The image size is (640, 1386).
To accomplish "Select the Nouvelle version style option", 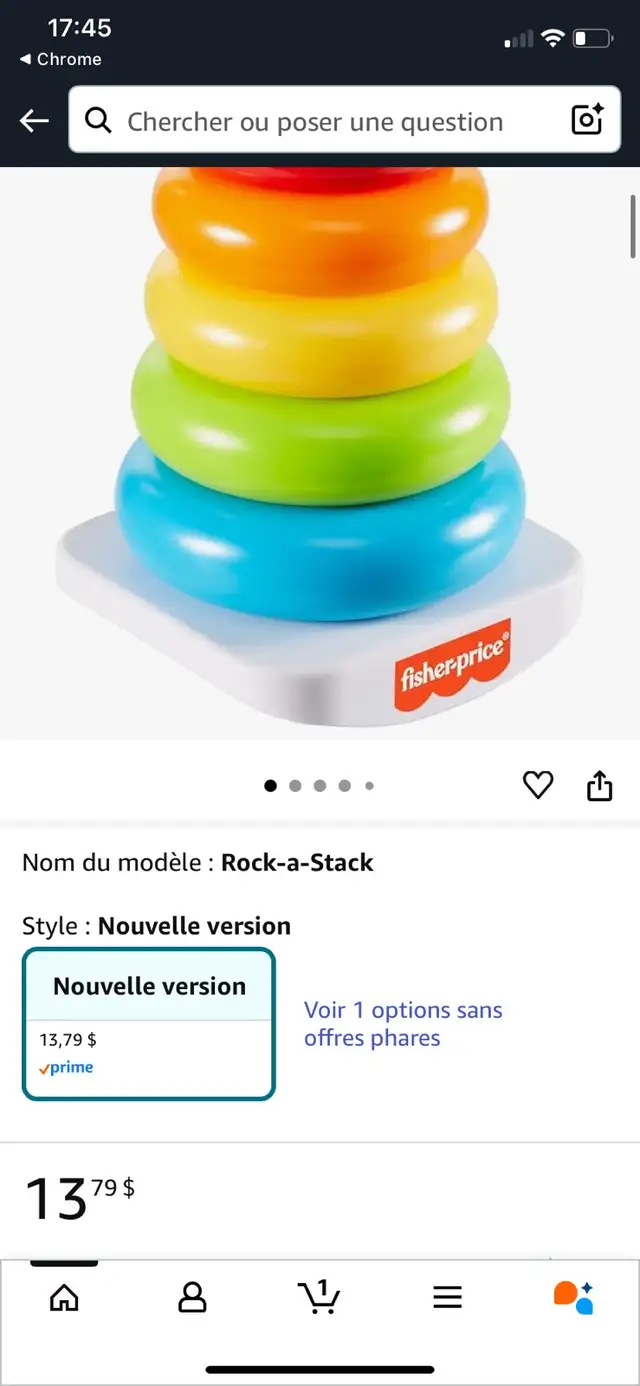I will (149, 1023).
